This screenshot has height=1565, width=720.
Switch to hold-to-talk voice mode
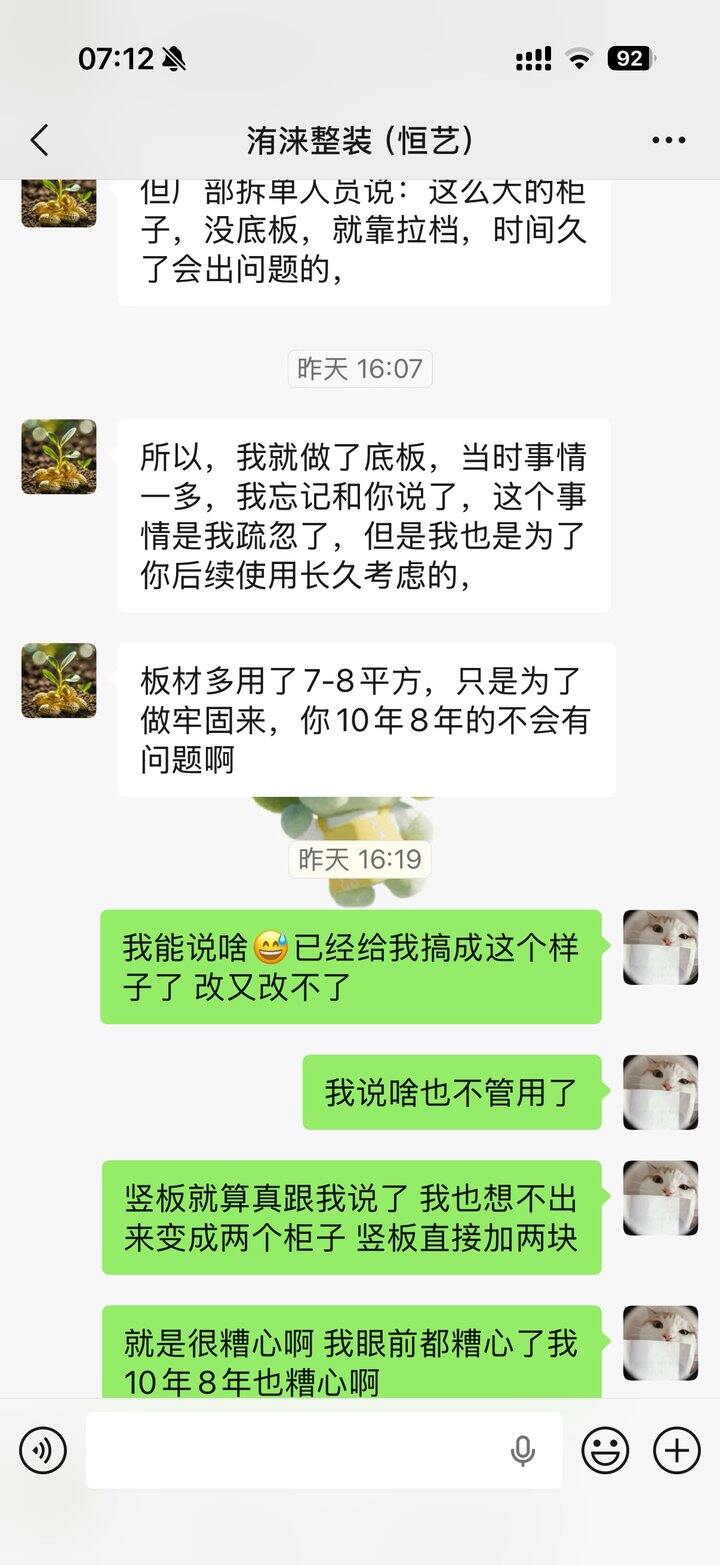43,1450
